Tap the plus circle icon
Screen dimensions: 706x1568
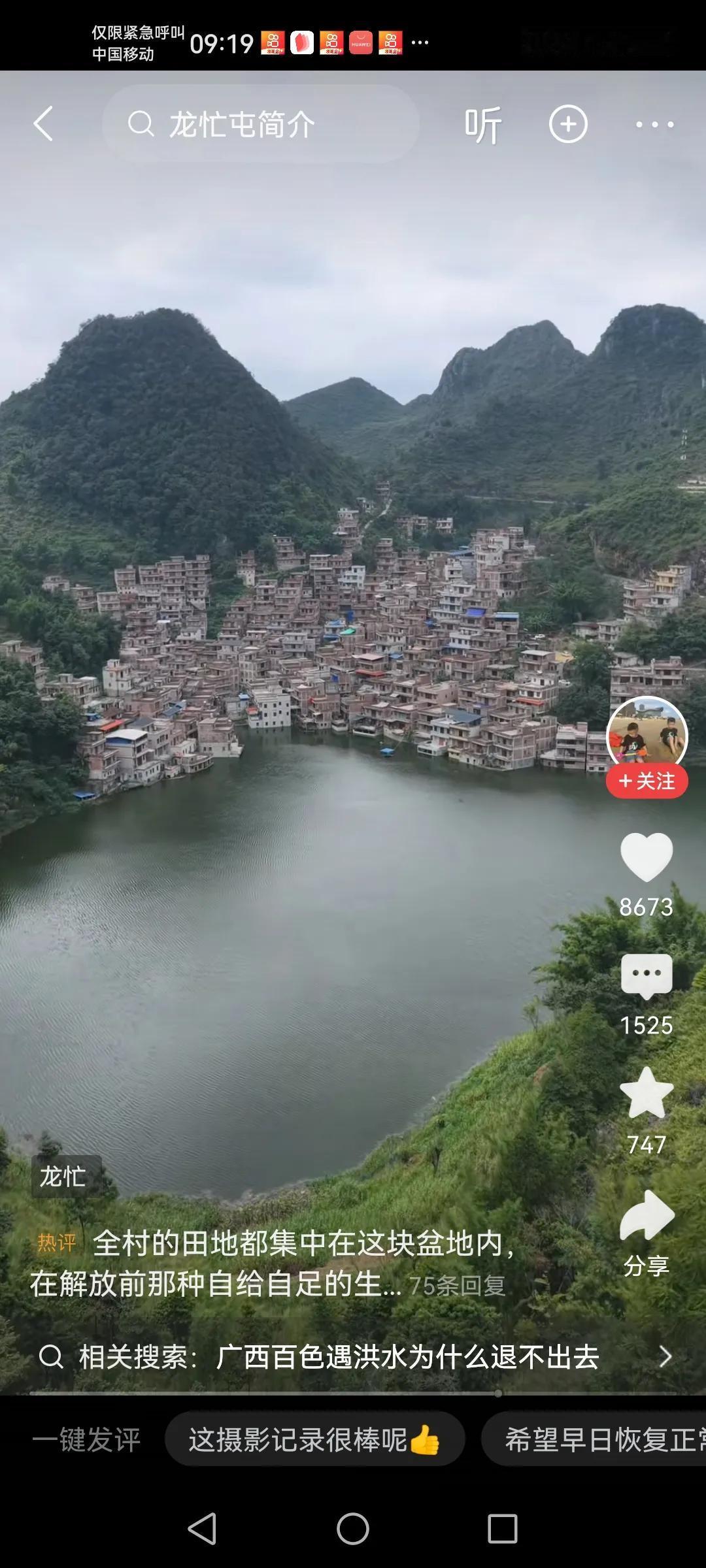coord(568,124)
